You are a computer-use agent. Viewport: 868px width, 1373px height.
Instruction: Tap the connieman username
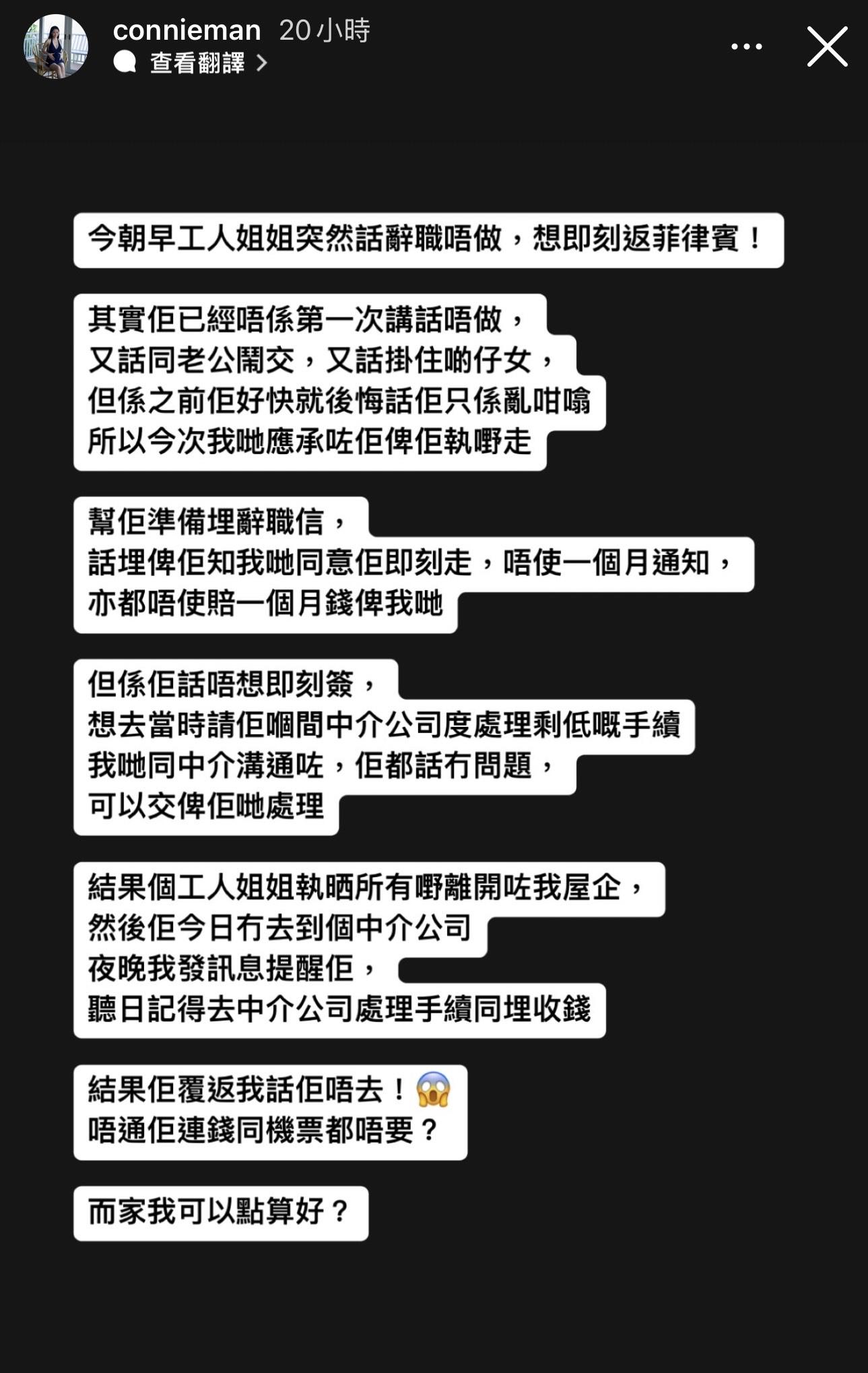tap(187, 30)
